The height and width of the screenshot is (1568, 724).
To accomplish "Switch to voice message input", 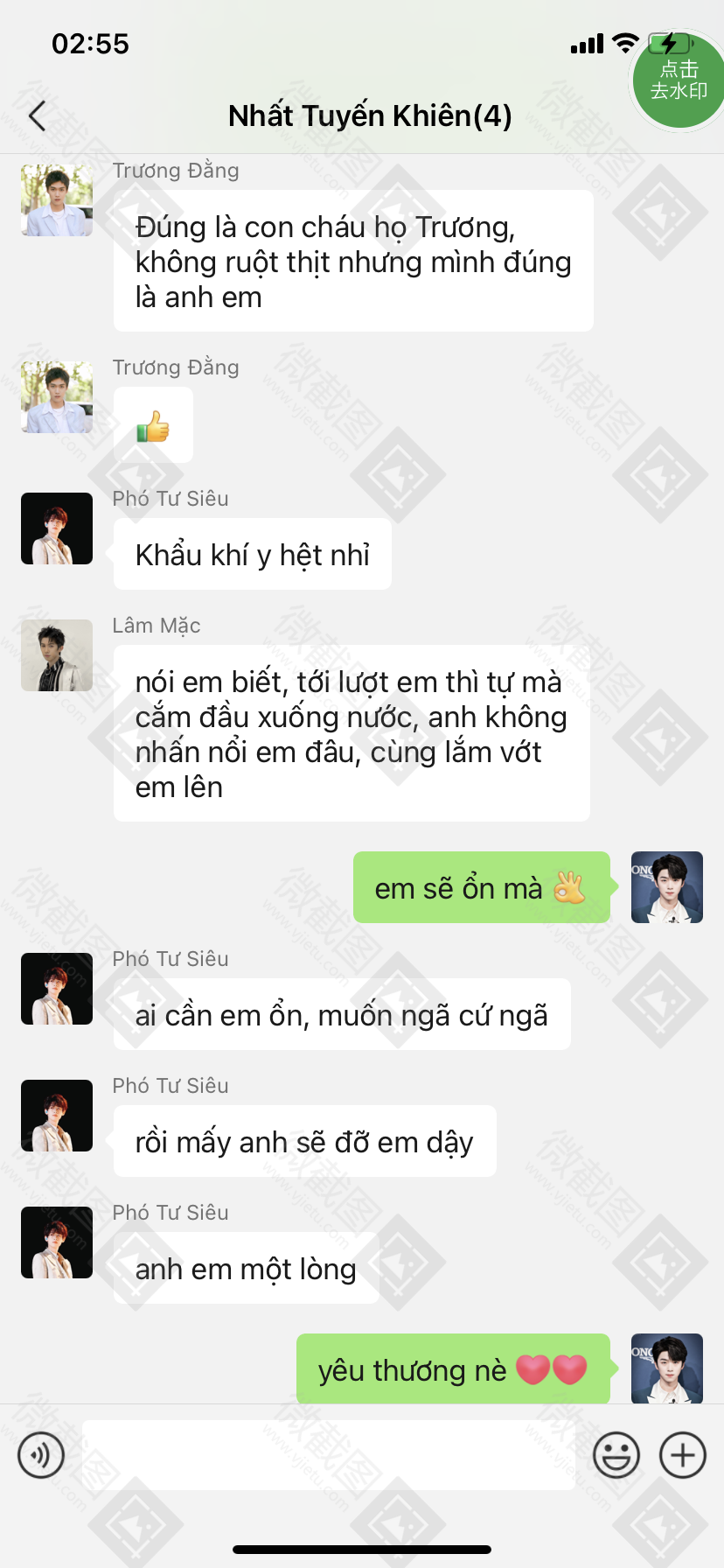I will tap(41, 1455).
